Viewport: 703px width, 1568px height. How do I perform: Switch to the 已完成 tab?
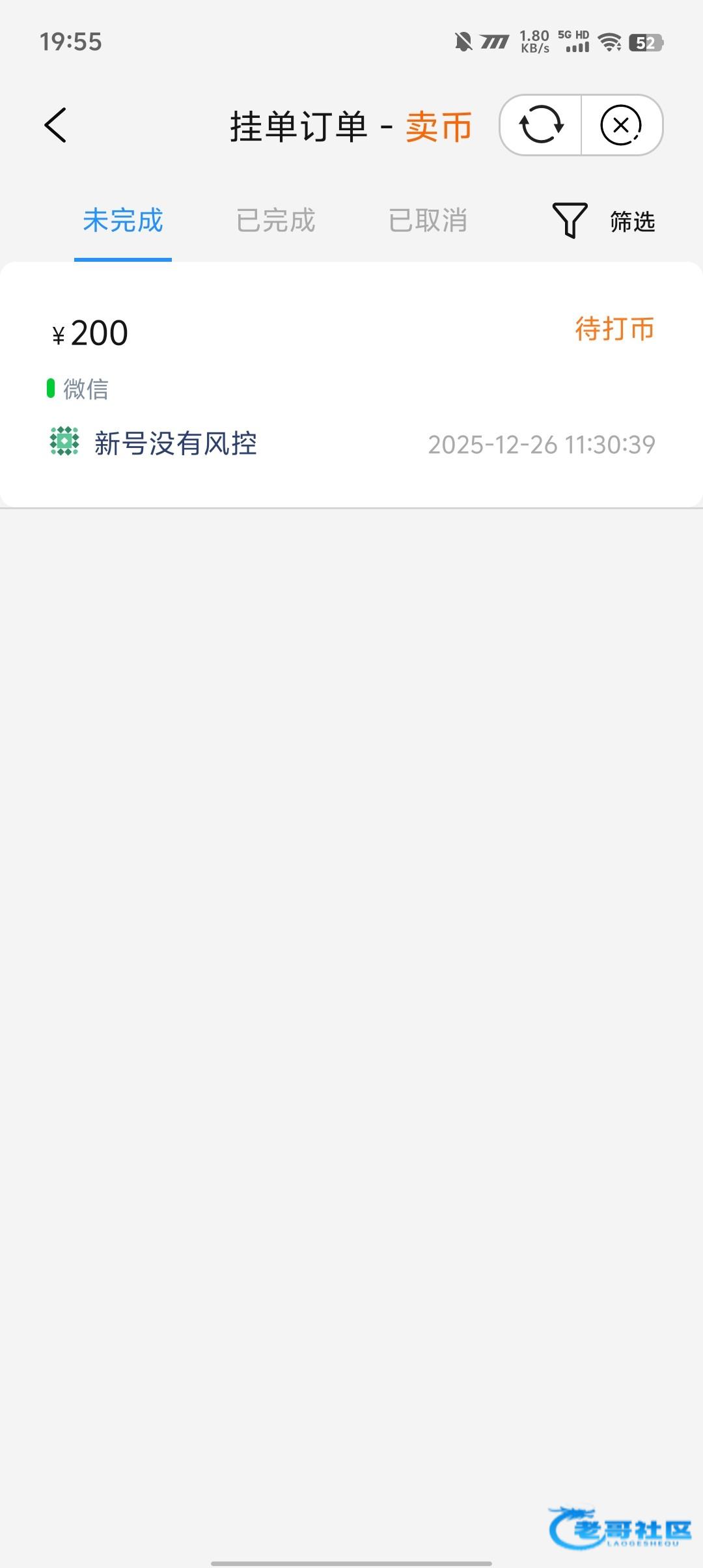[275, 221]
